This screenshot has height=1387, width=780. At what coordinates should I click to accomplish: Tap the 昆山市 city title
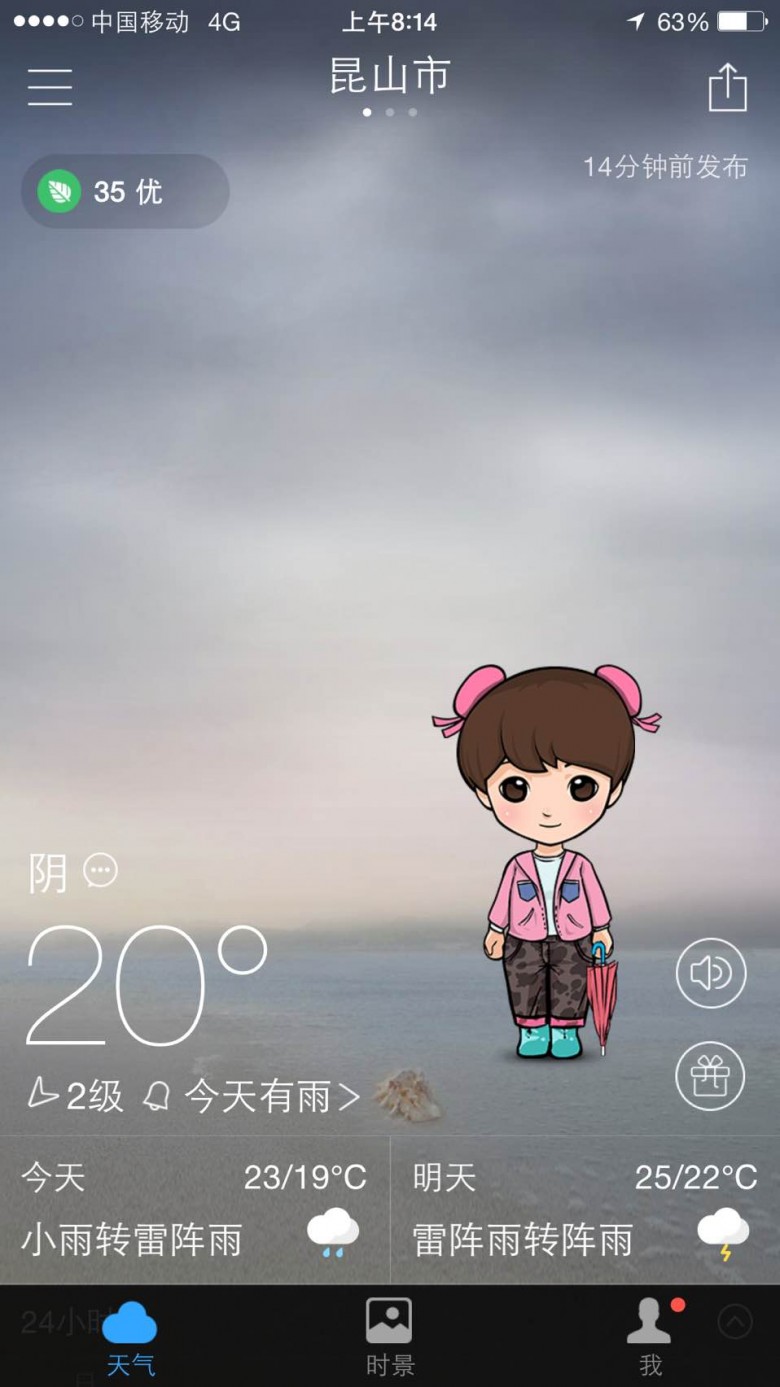click(389, 76)
